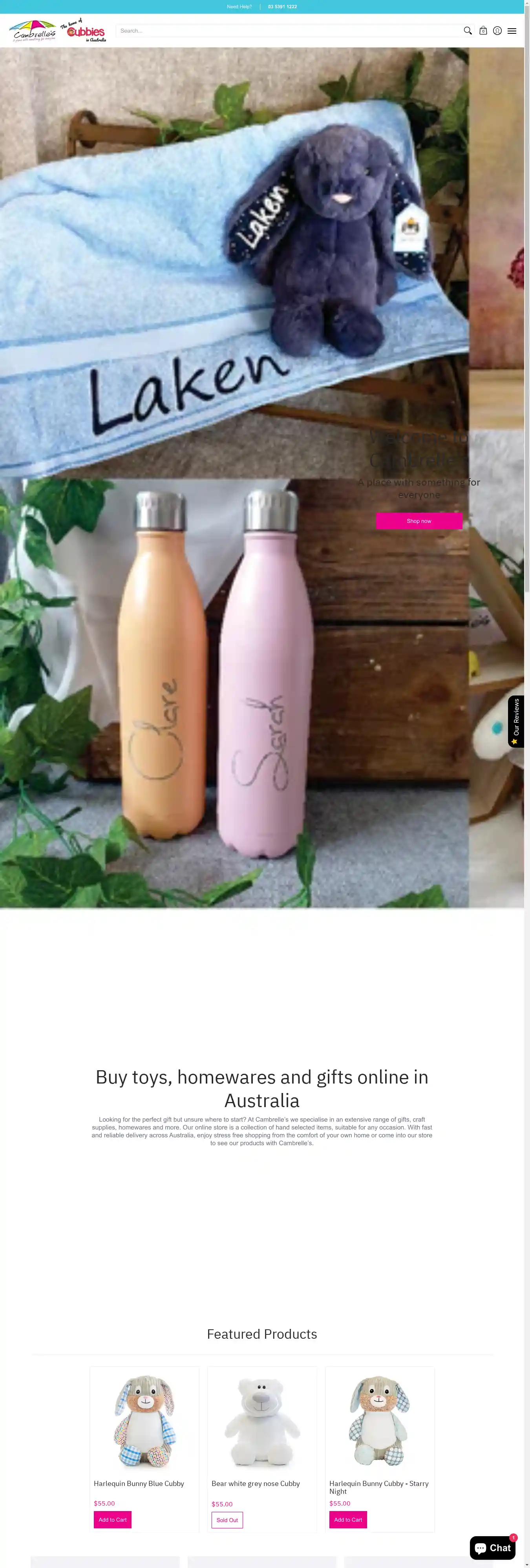Open the hamburger menu
The width and height of the screenshot is (530, 1568).
(512, 31)
